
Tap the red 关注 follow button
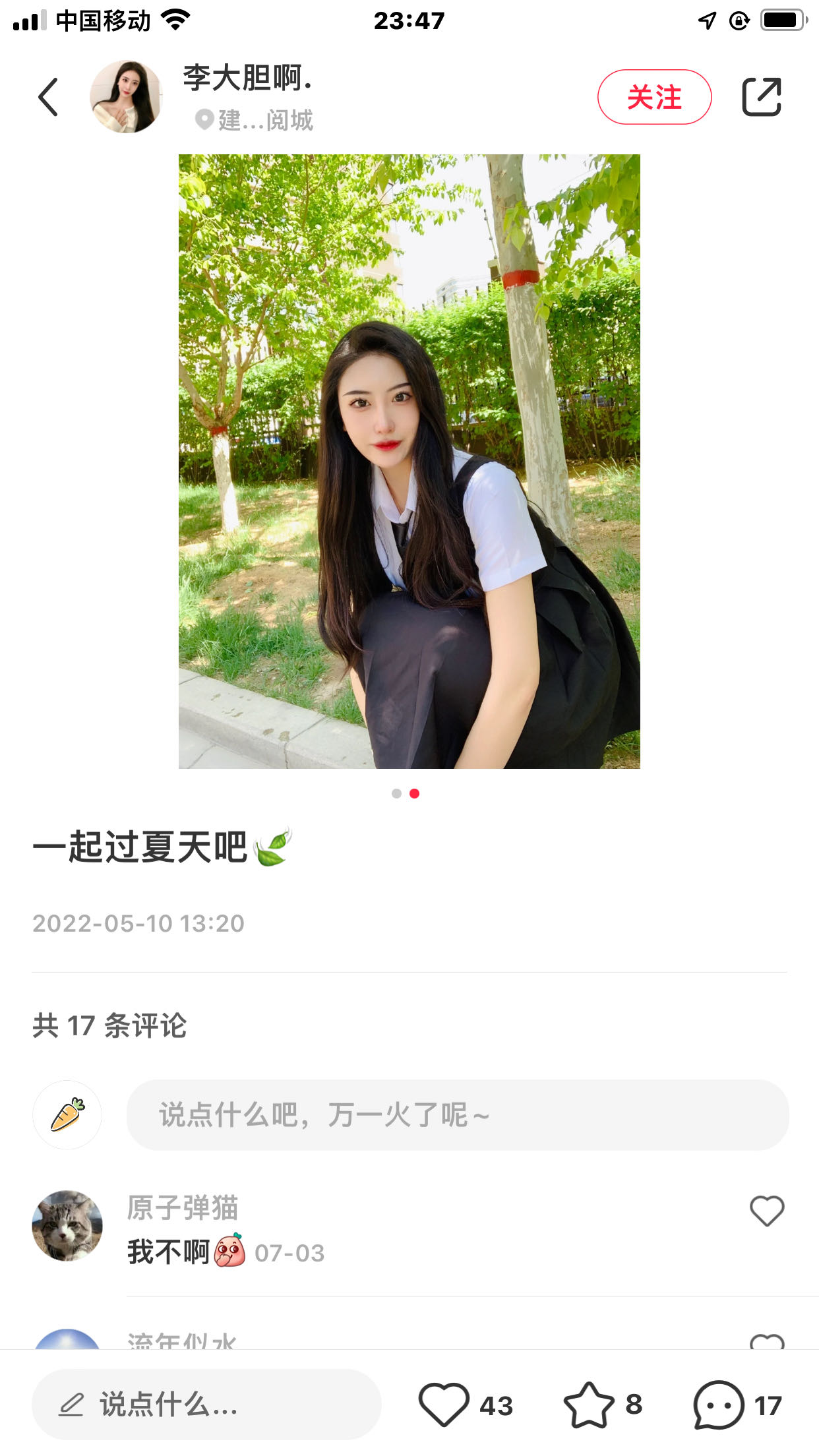pos(654,97)
